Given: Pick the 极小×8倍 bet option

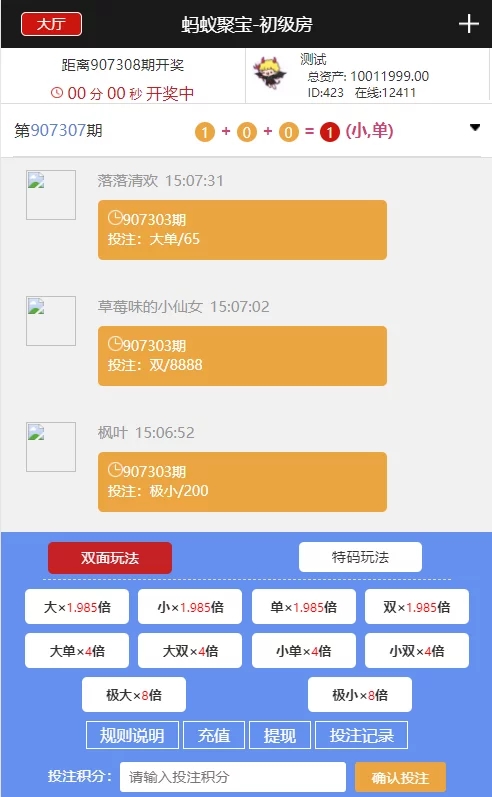Looking at the screenshot, I should tap(360, 694).
